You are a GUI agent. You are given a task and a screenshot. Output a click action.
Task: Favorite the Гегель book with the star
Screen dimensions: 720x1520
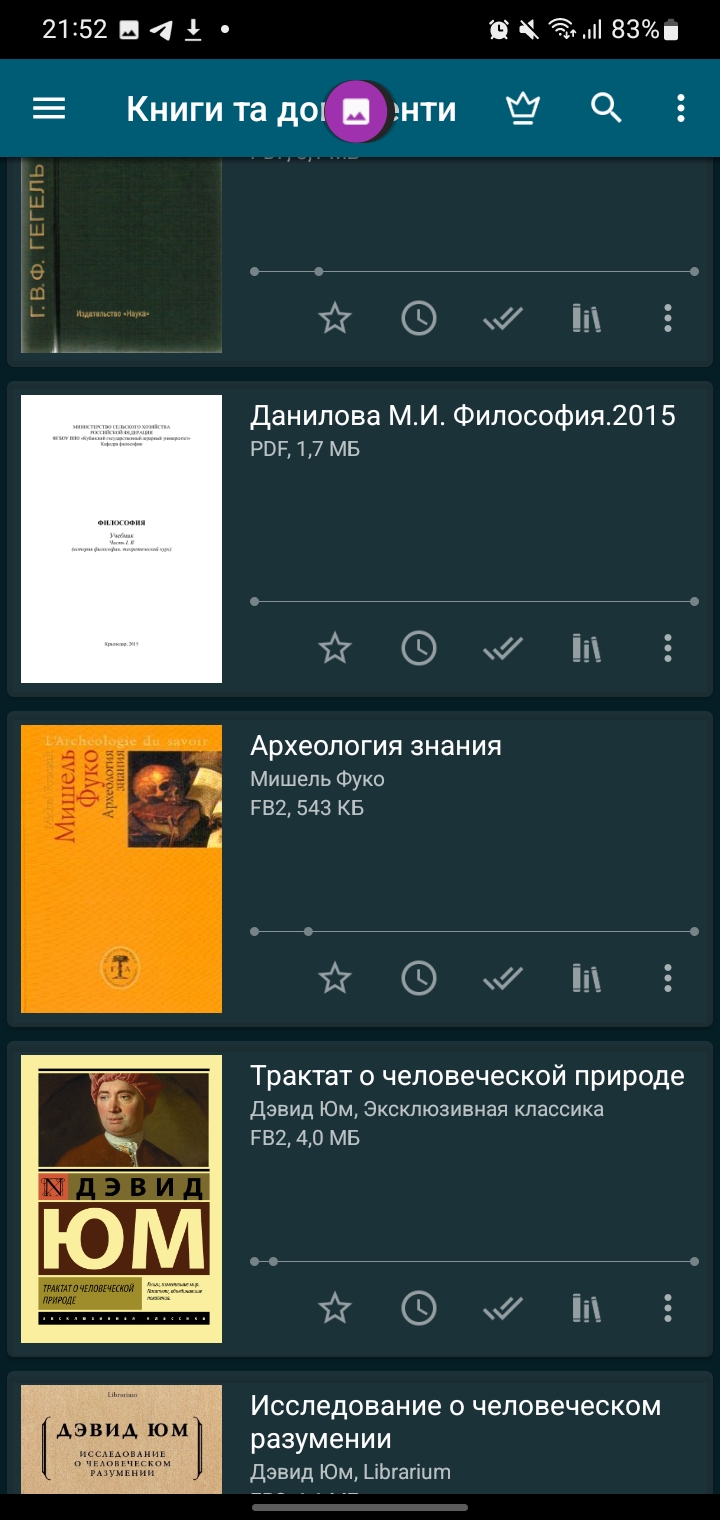pos(335,319)
